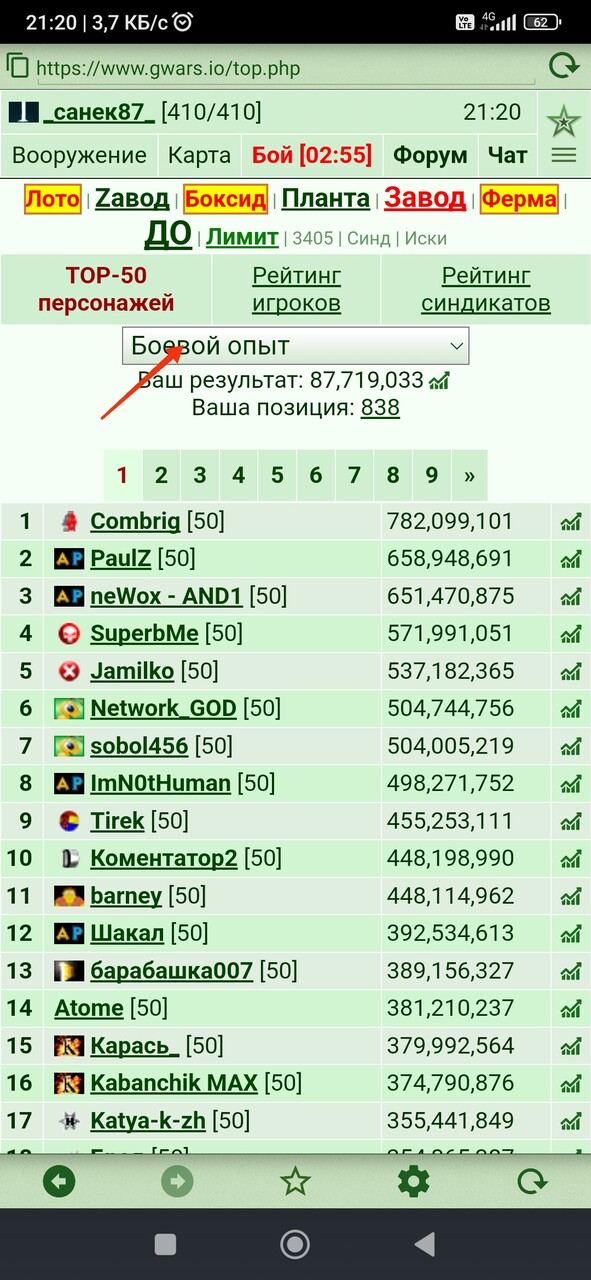Switch to Рейтинг игроков
591x1280 pixels.
296,289
